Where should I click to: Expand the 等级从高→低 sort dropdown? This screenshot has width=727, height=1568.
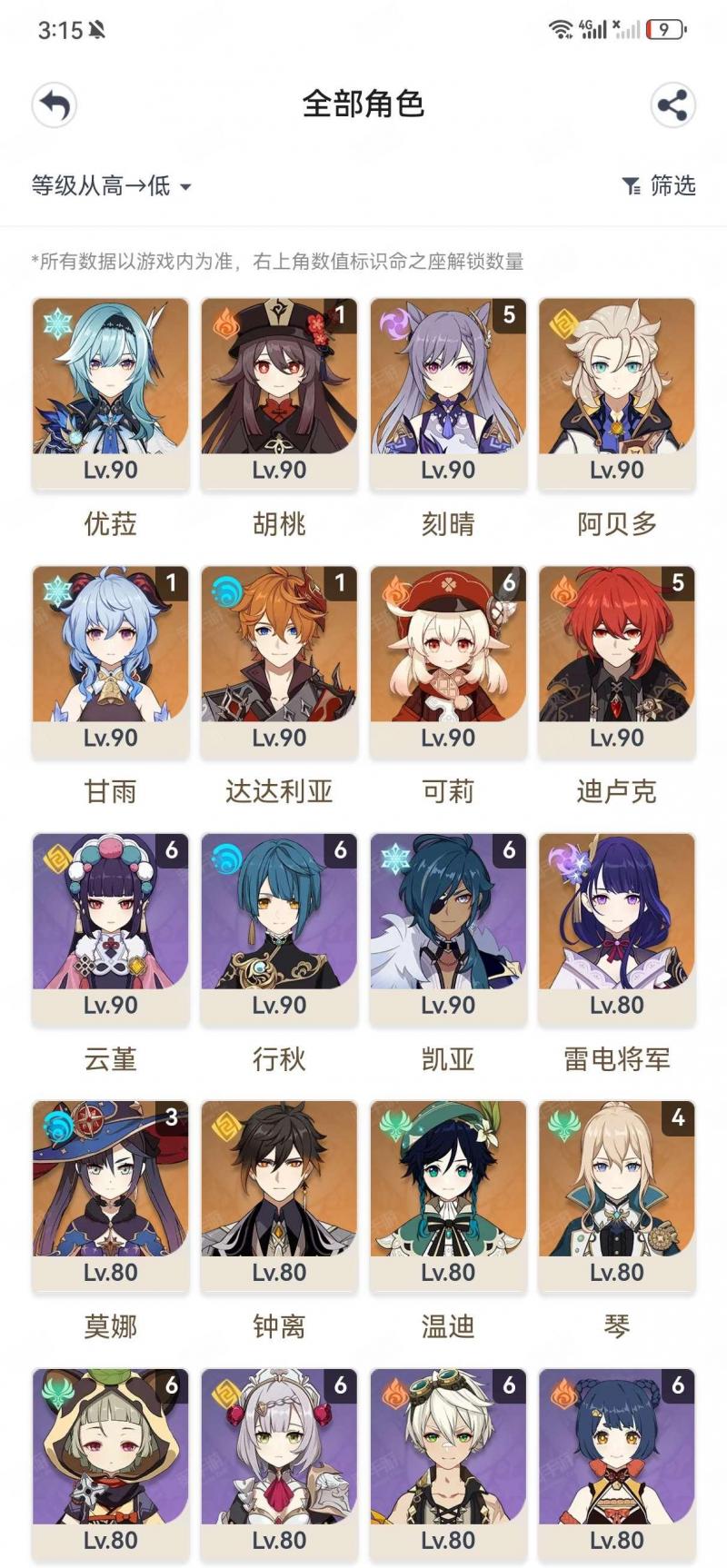pos(112,186)
